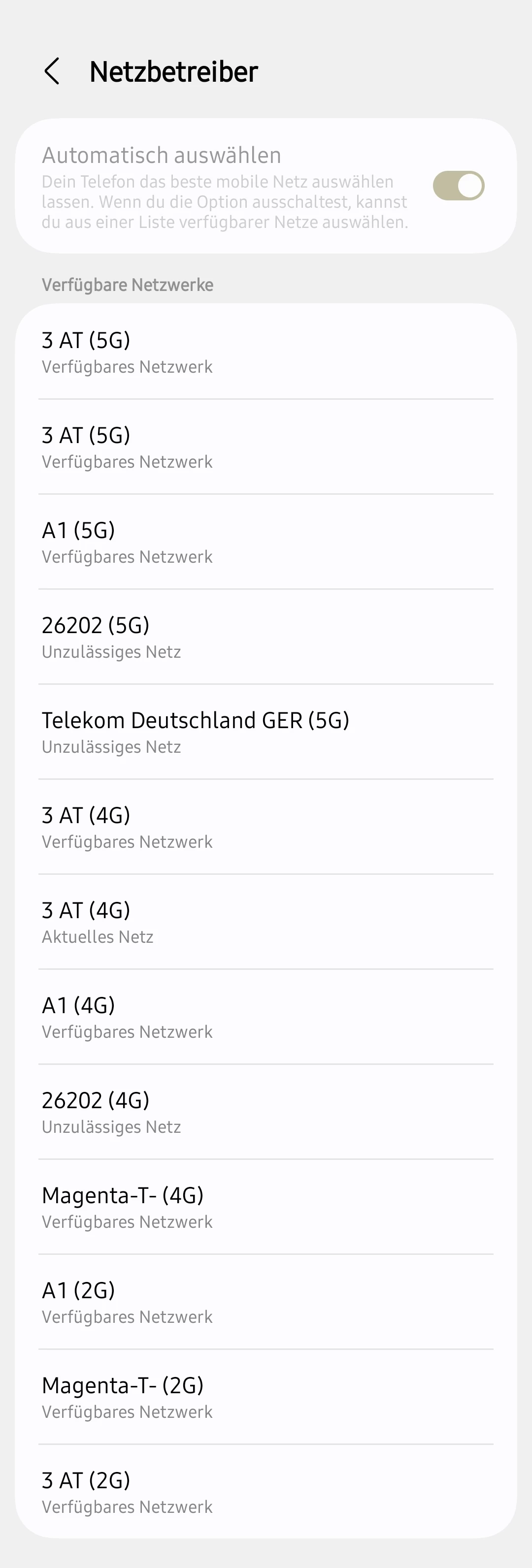Tap the 26202 (5G) network row
The width and height of the screenshot is (532, 1568).
pyautogui.click(x=266, y=637)
